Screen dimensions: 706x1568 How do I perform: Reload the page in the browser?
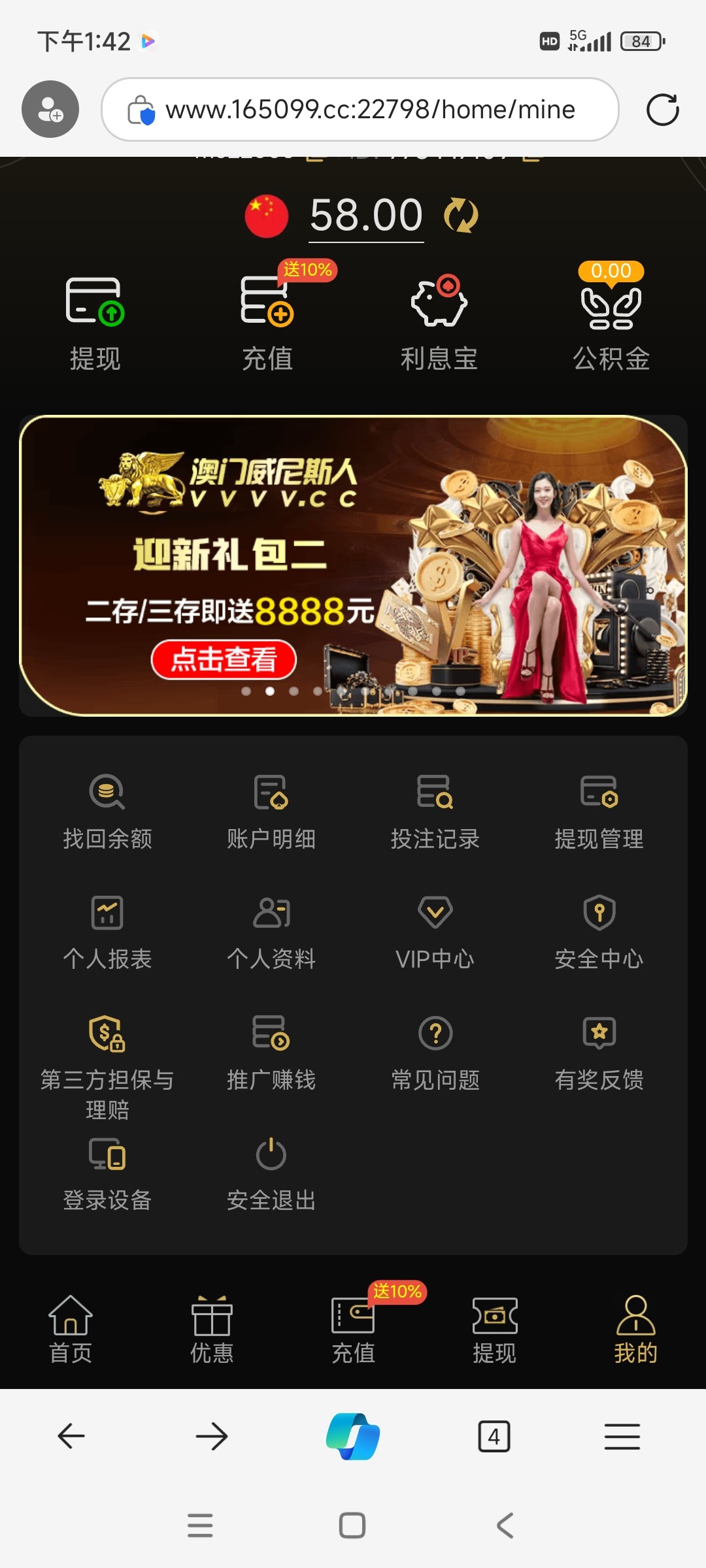click(662, 110)
